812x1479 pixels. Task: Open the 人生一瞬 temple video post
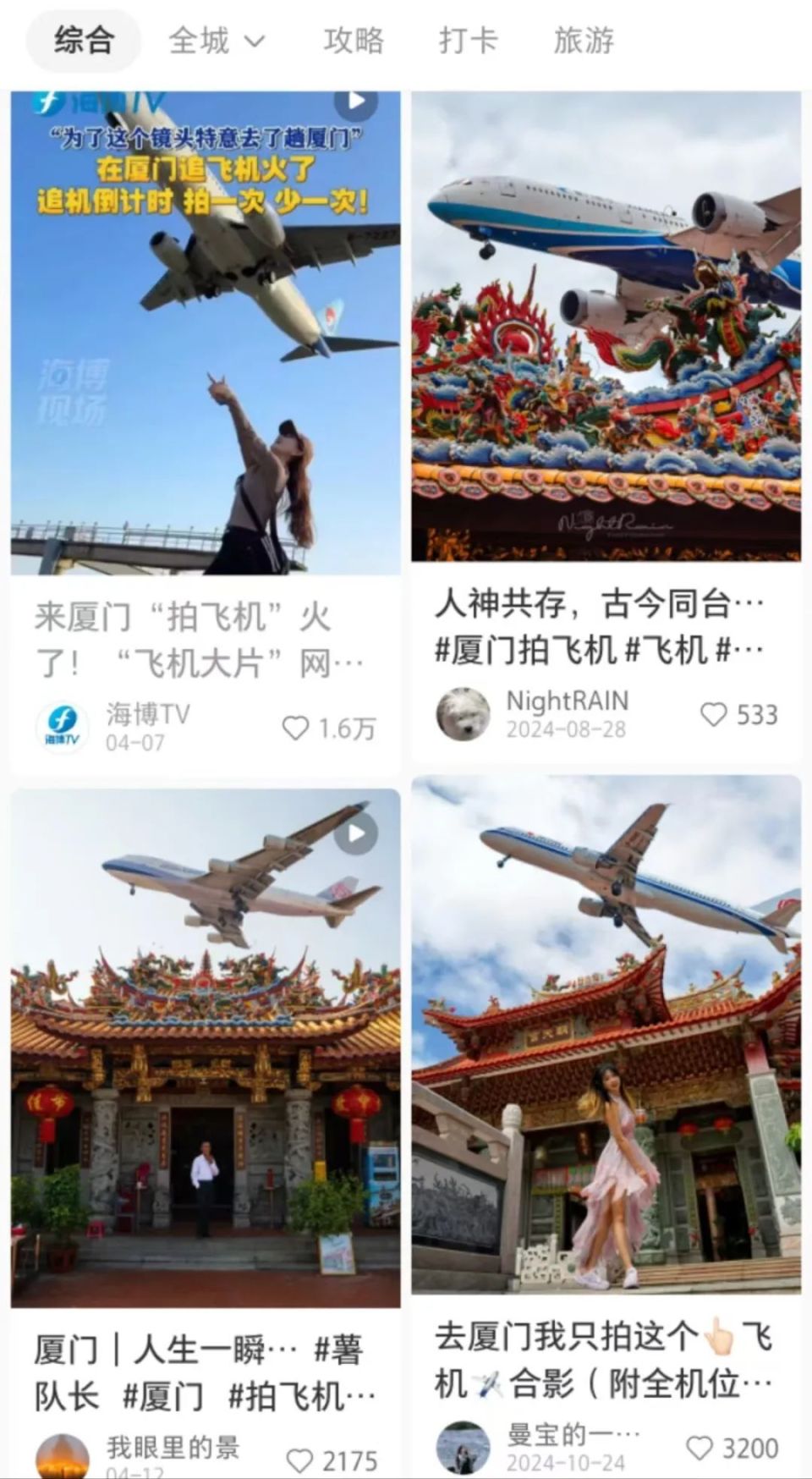(x=206, y=1047)
